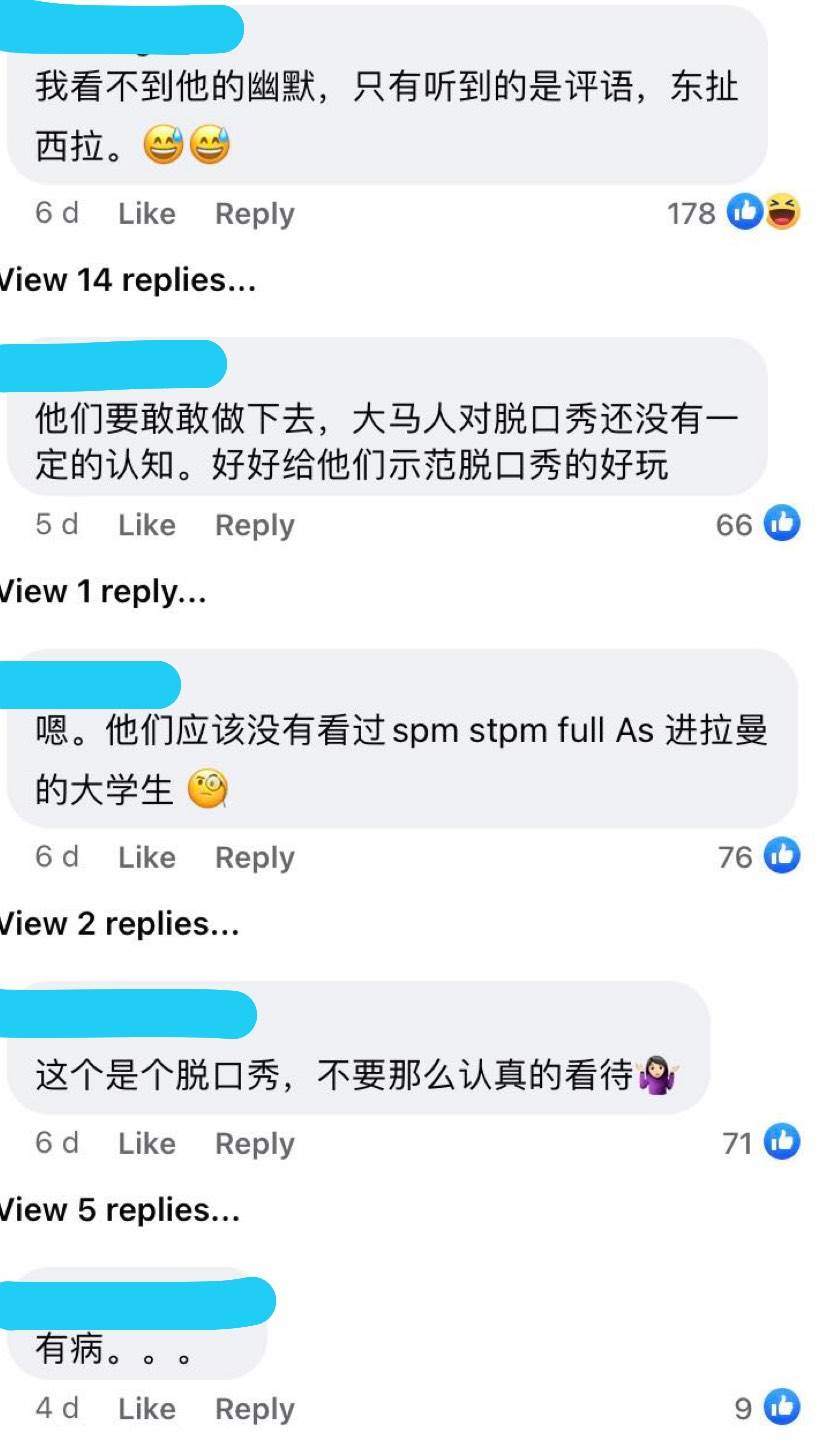The width and height of the screenshot is (828, 1440).
Task: Reply to the comment with 178 reactions
Action: click(254, 213)
